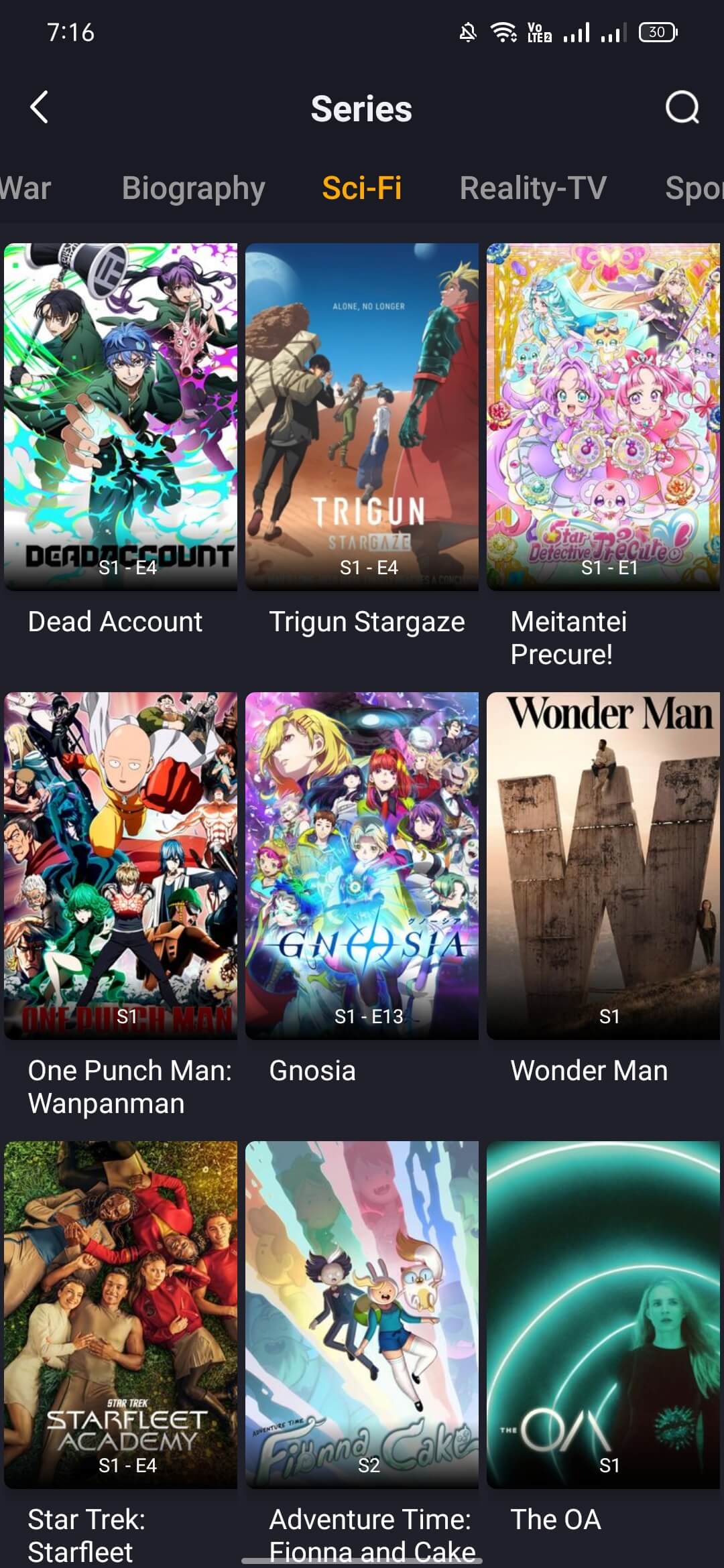Go back from the Series screen
The image size is (724, 1568).
40,107
